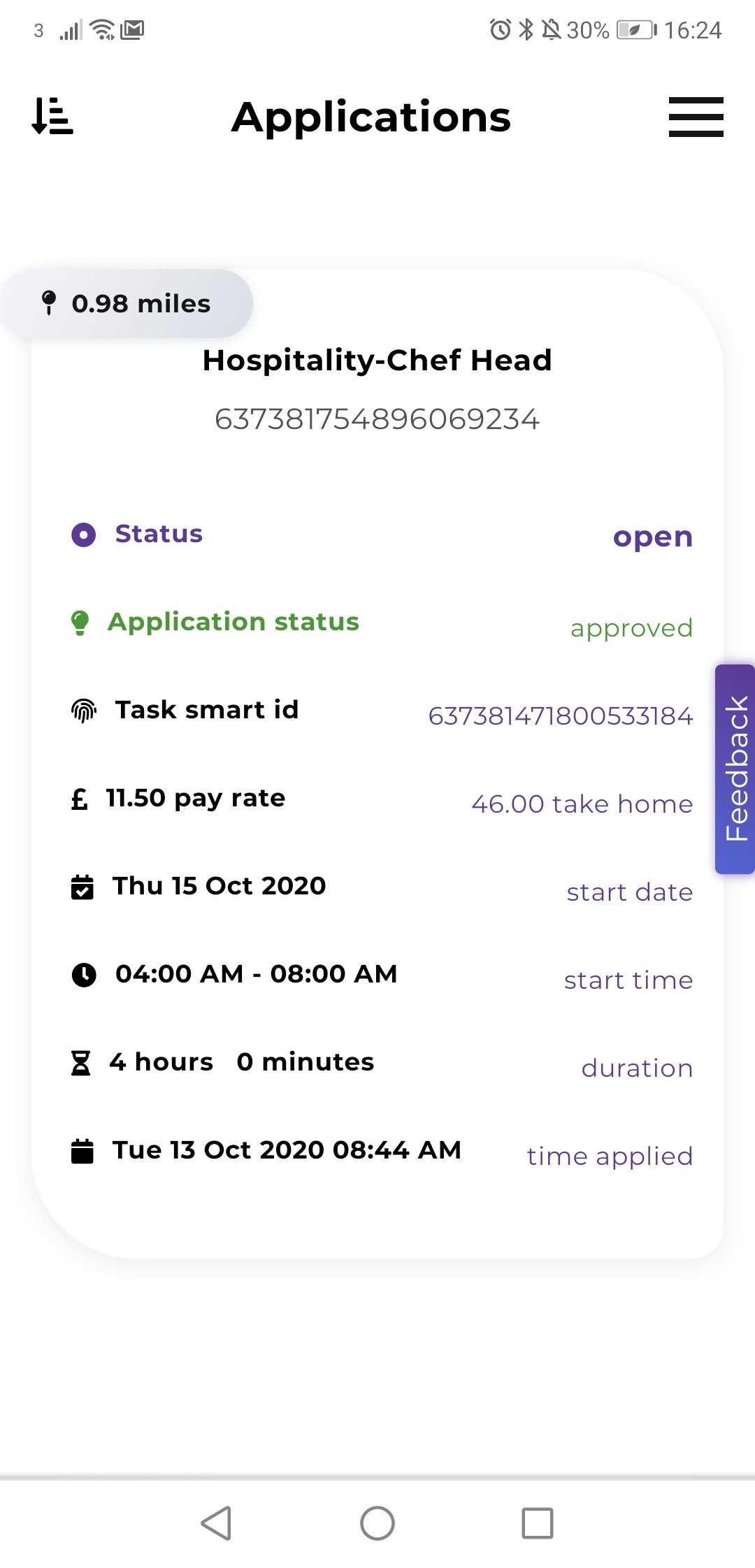
Task: Open the hamburger menu
Action: pyautogui.click(x=696, y=117)
